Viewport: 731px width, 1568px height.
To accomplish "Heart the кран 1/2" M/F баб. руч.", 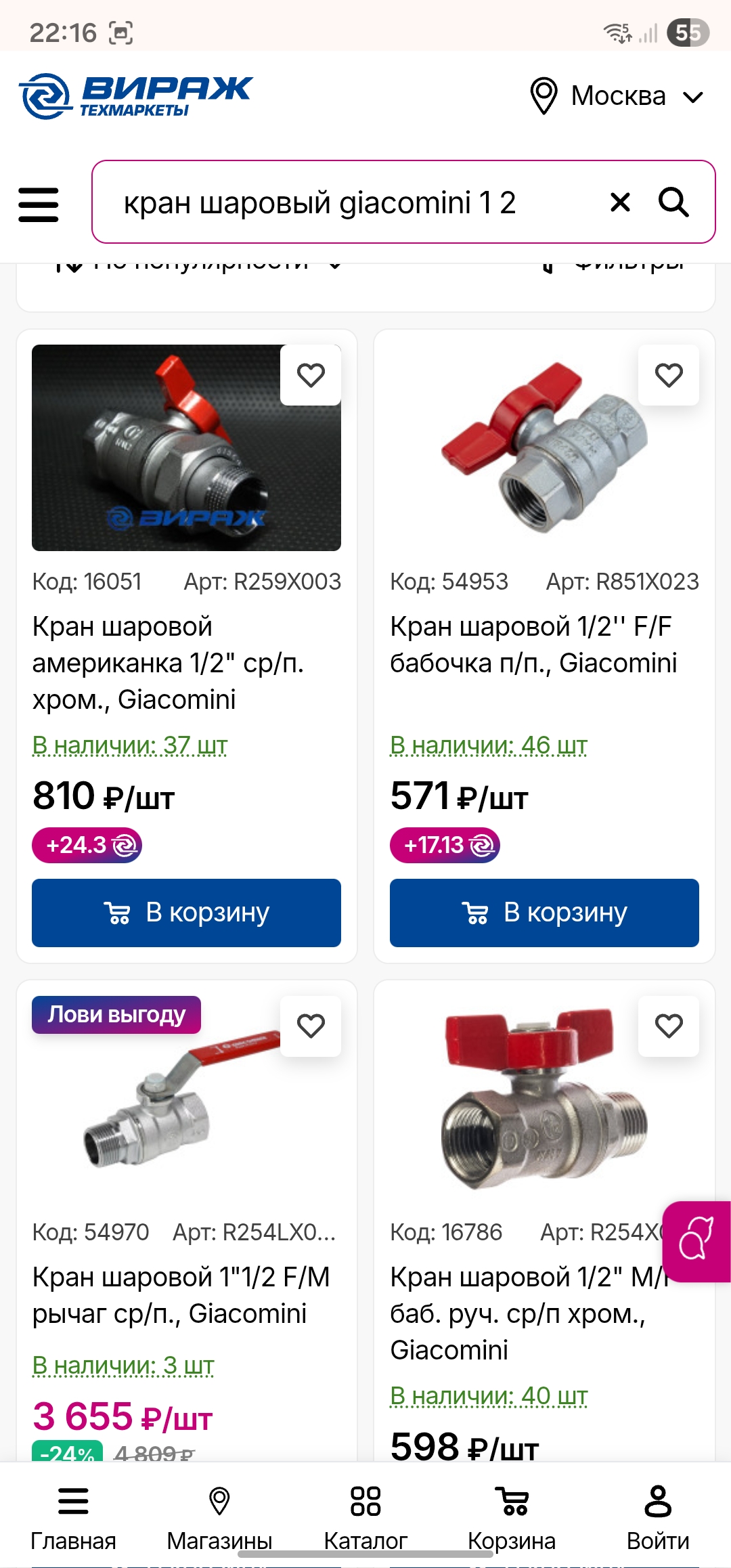I will [x=669, y=1026].
